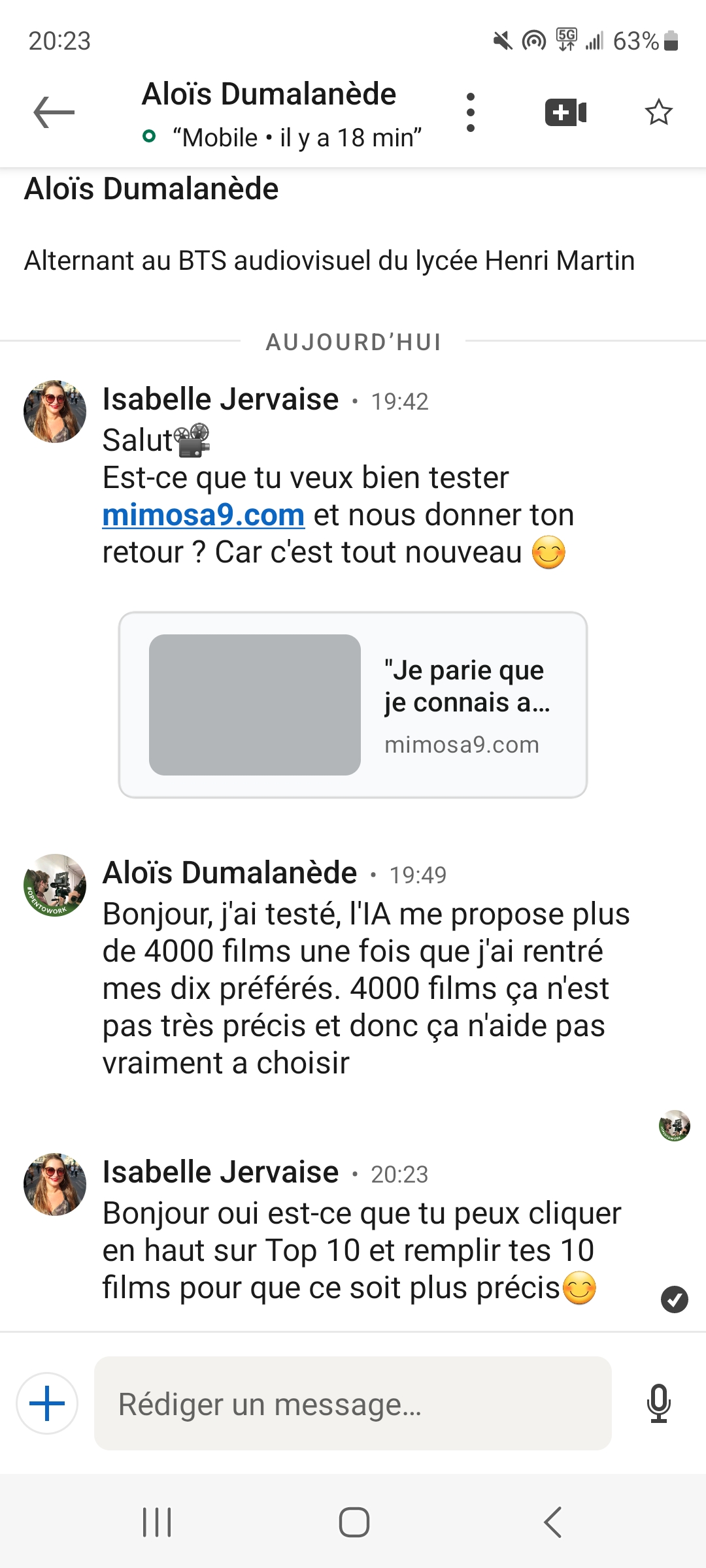Open the system recent apps
The height and width of the screenshot is (1568, 706).
(157, 1522)
